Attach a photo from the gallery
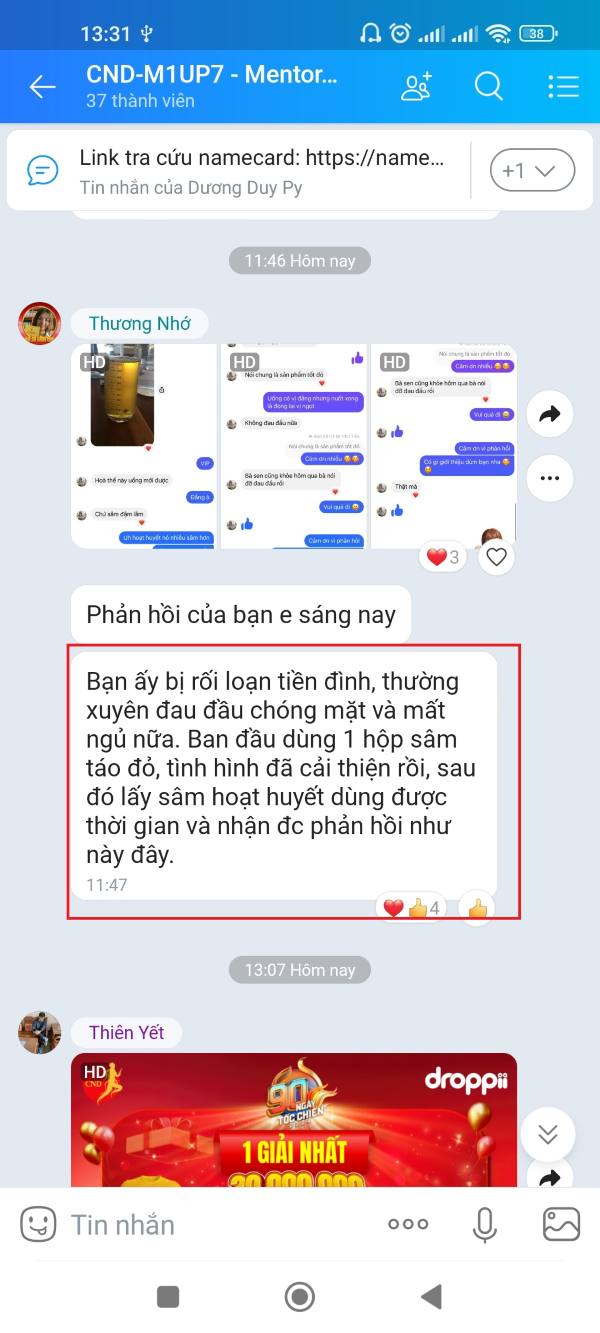Image resolution: width=600 pixels, height=1333 pixels. coord(561,1224)
